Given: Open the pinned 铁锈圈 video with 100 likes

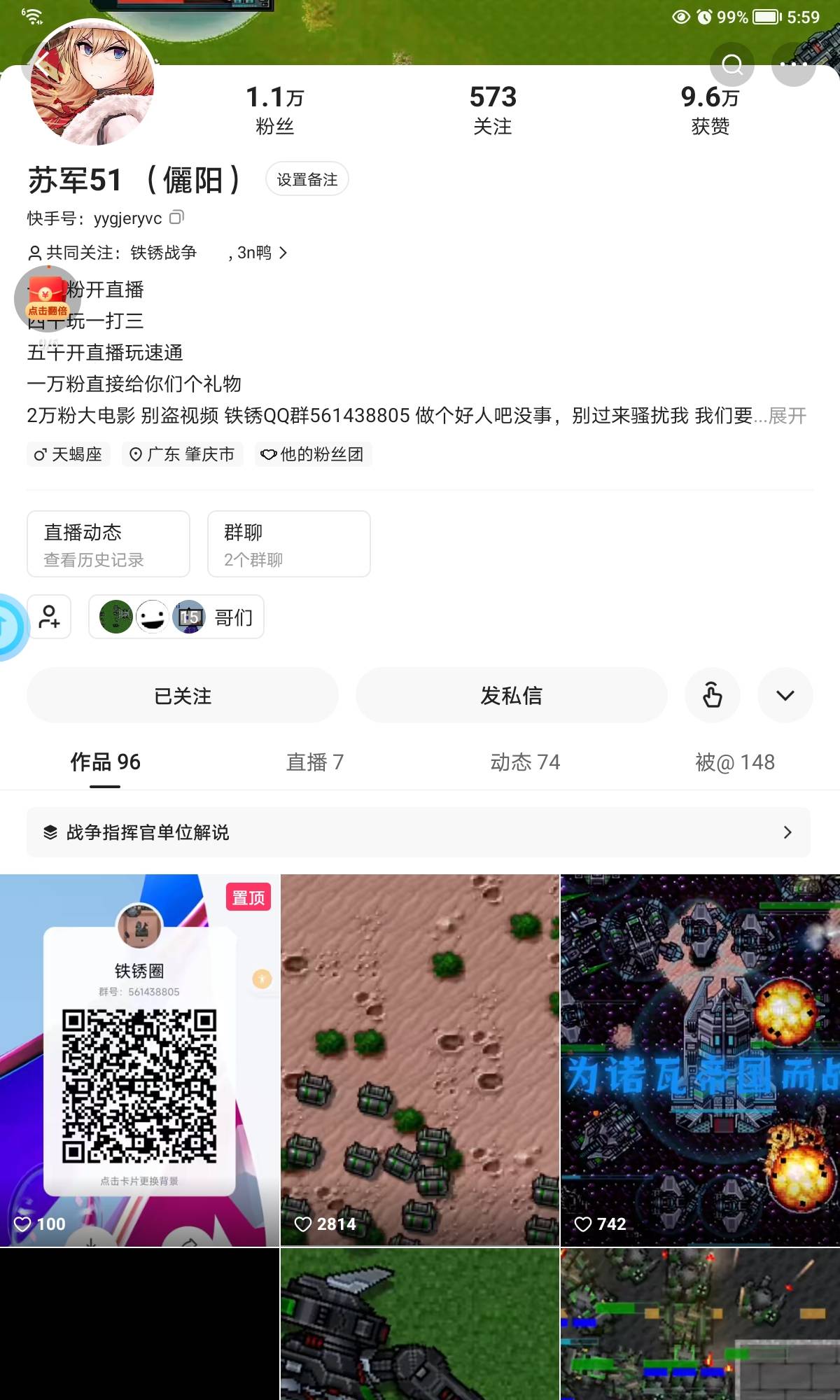Looking at the screenshot, I should click(x=140, y=1060).
